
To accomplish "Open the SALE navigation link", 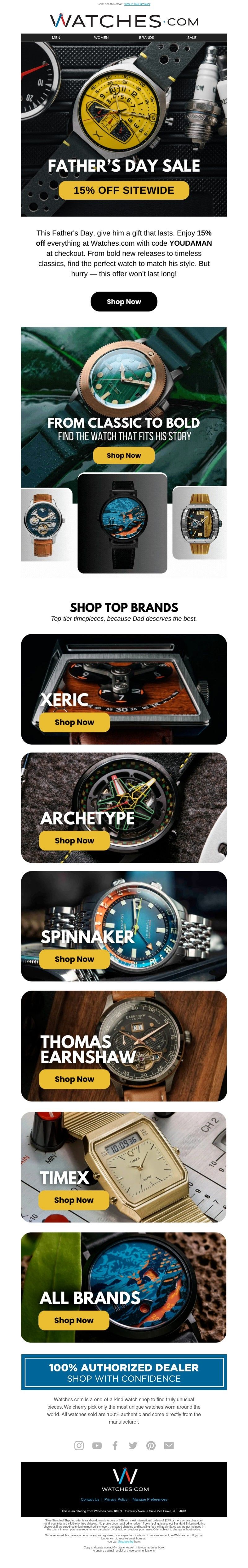I will click(x=192, y=38).
